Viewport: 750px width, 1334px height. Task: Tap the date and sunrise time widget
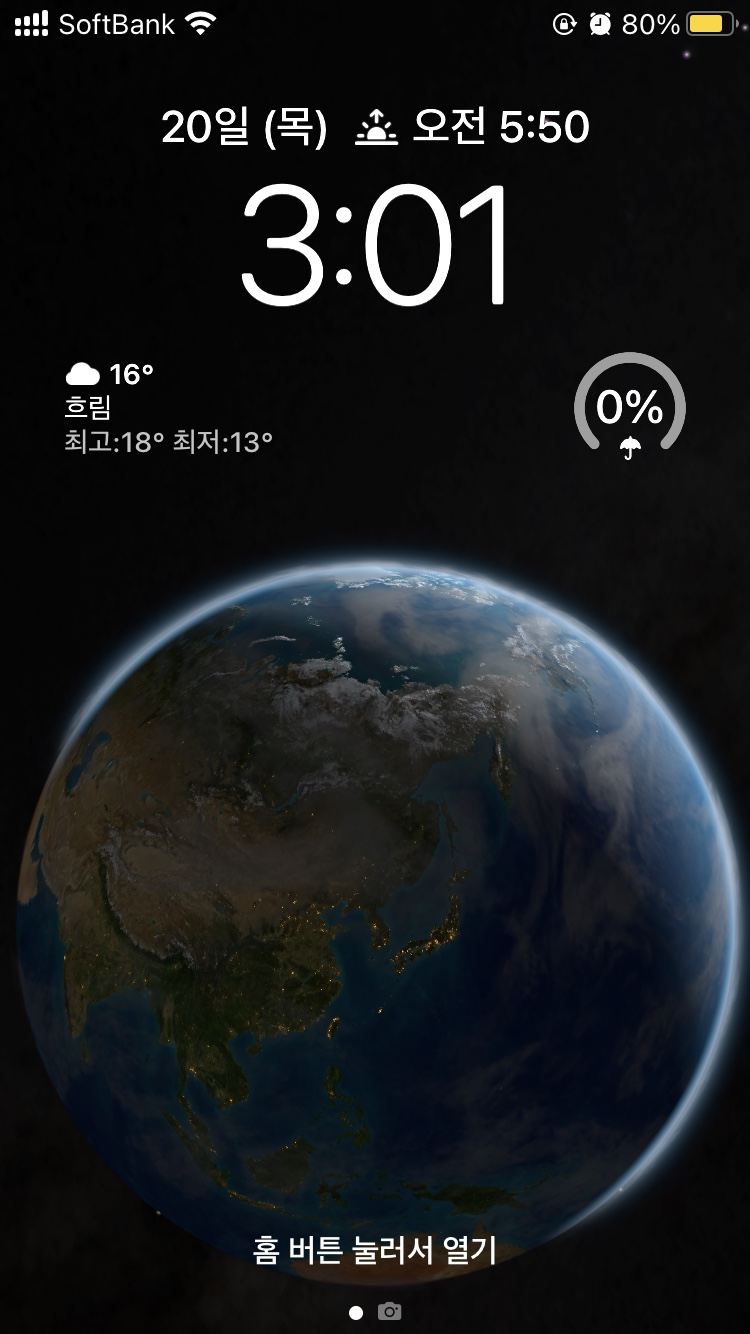(375, 128)
